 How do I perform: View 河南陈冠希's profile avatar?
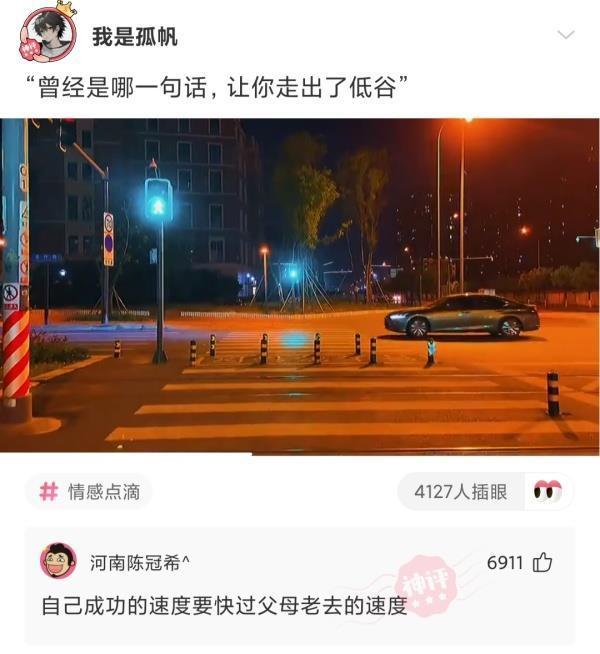58,561
